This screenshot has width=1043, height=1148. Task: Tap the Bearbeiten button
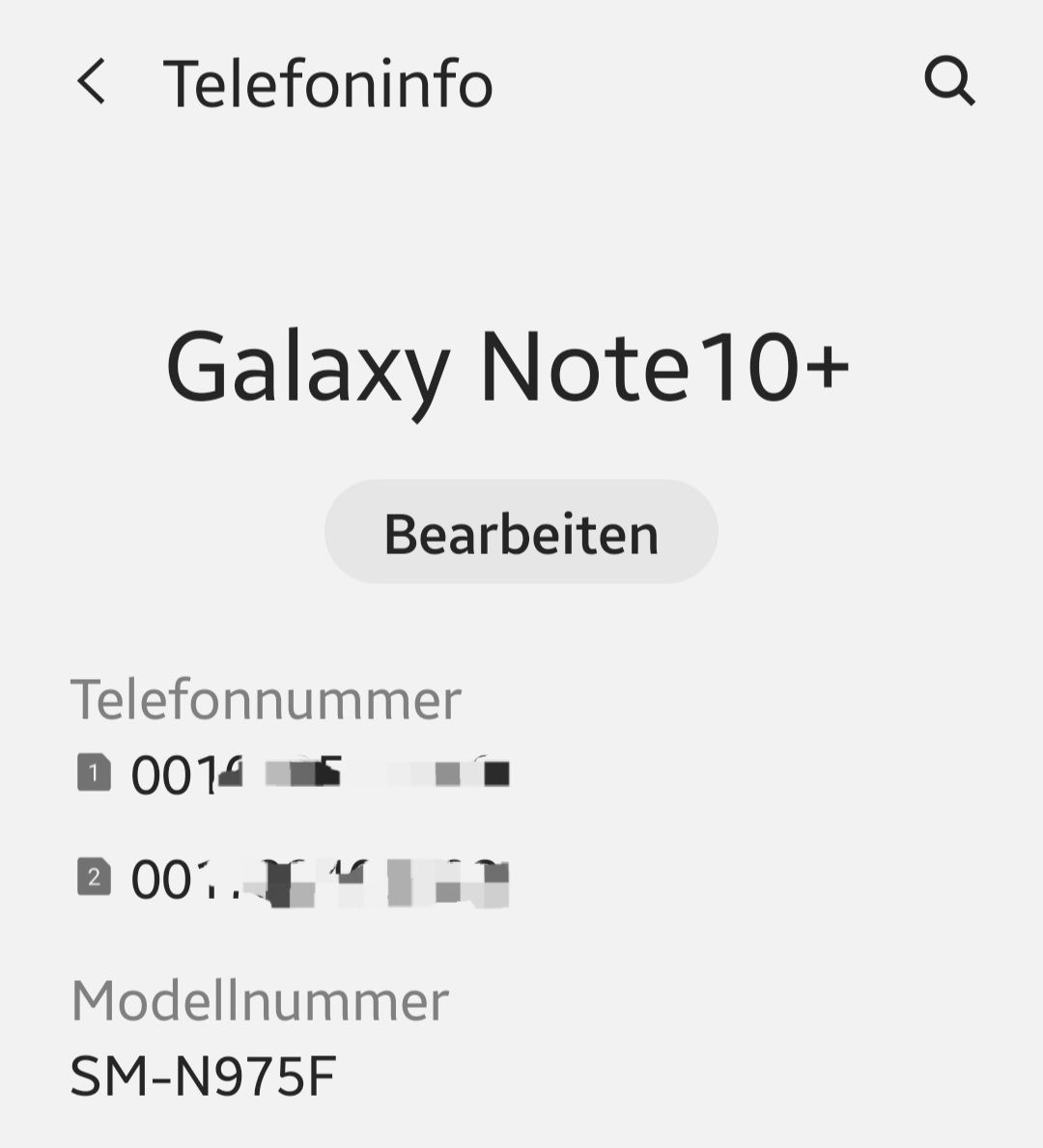[x=521, y=533]
